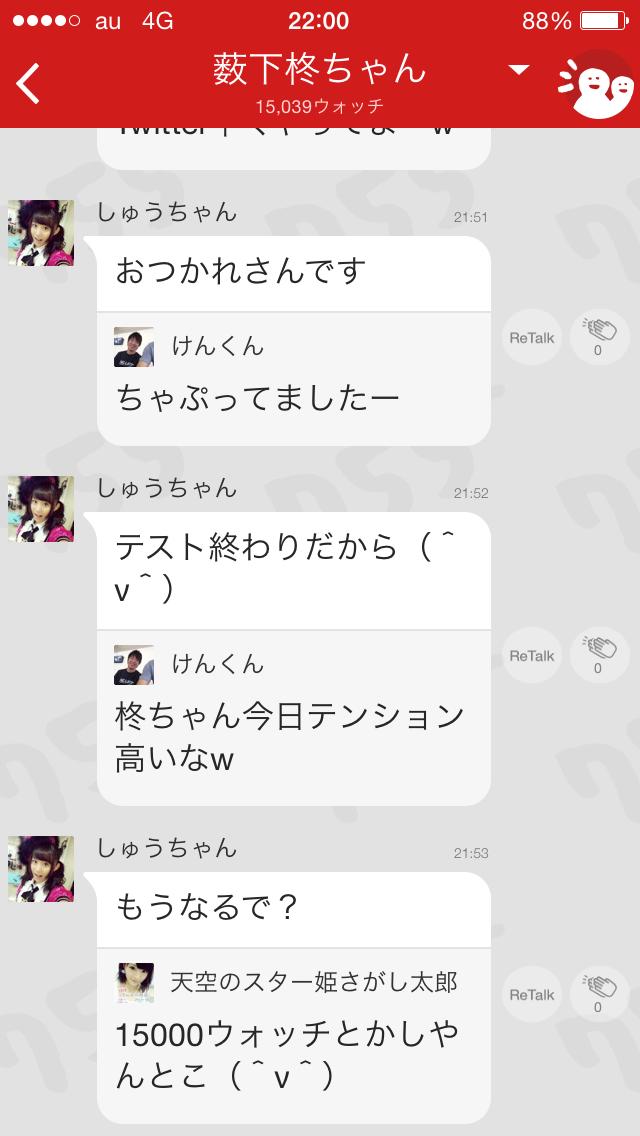ReTalk the テスト終わりだから message
This screenshot has width=640, height=1136.
point(531,656)
